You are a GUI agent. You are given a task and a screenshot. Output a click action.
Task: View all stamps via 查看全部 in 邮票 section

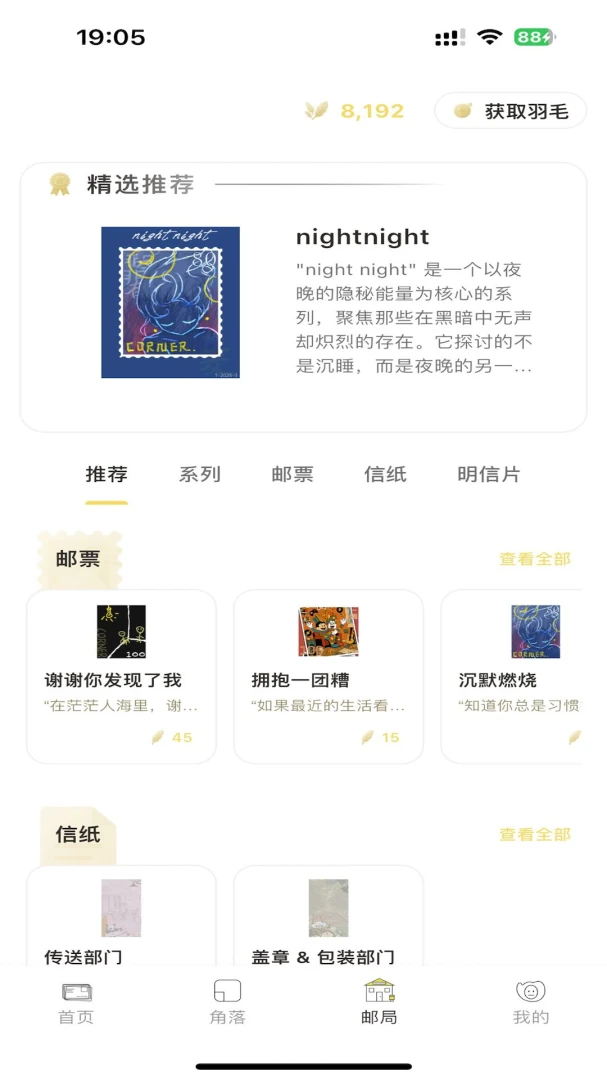pyautogui.click(x=535, y=559)
